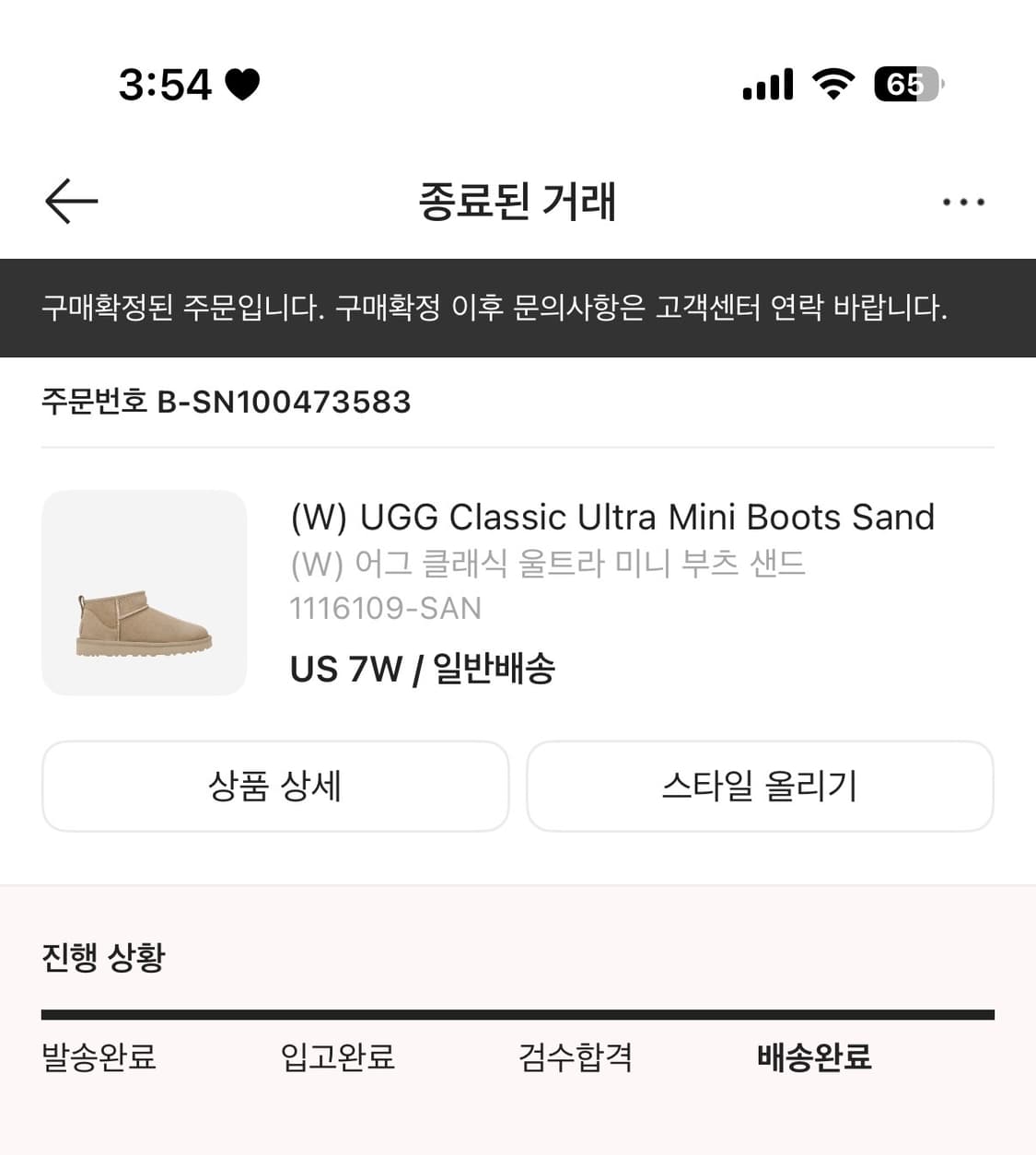Tap the 입고완료 status label
The width and height of the screenshot is (1036, 1155).
338,1058
